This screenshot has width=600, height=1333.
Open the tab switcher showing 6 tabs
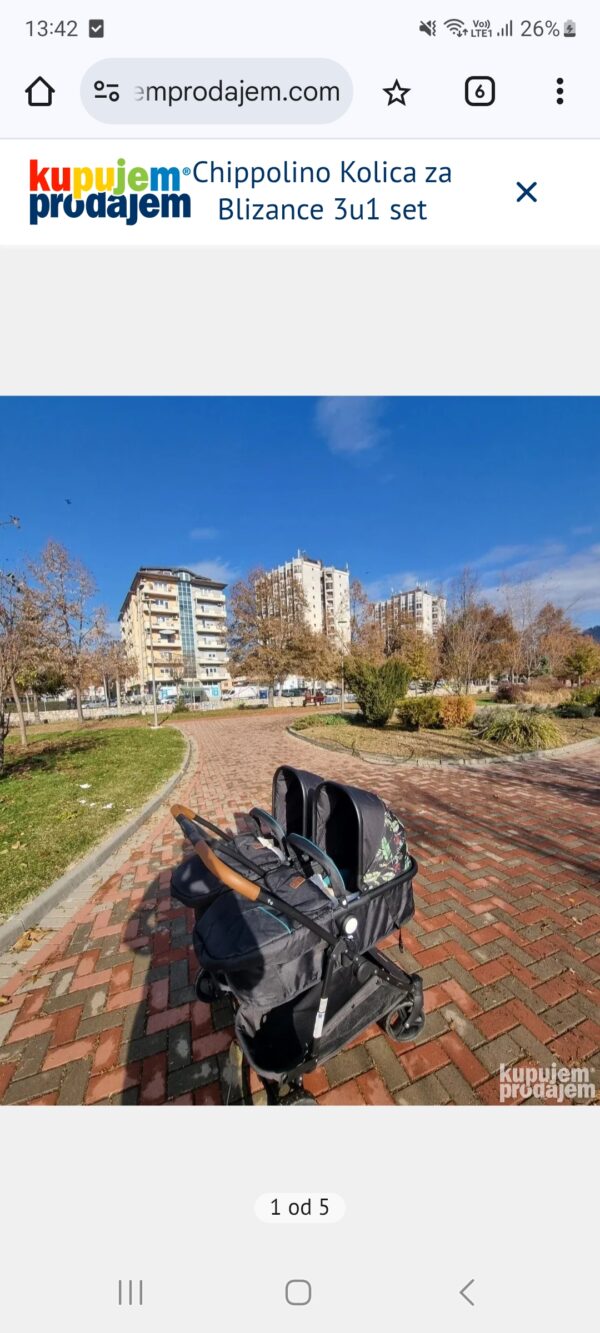pos(480,92)
